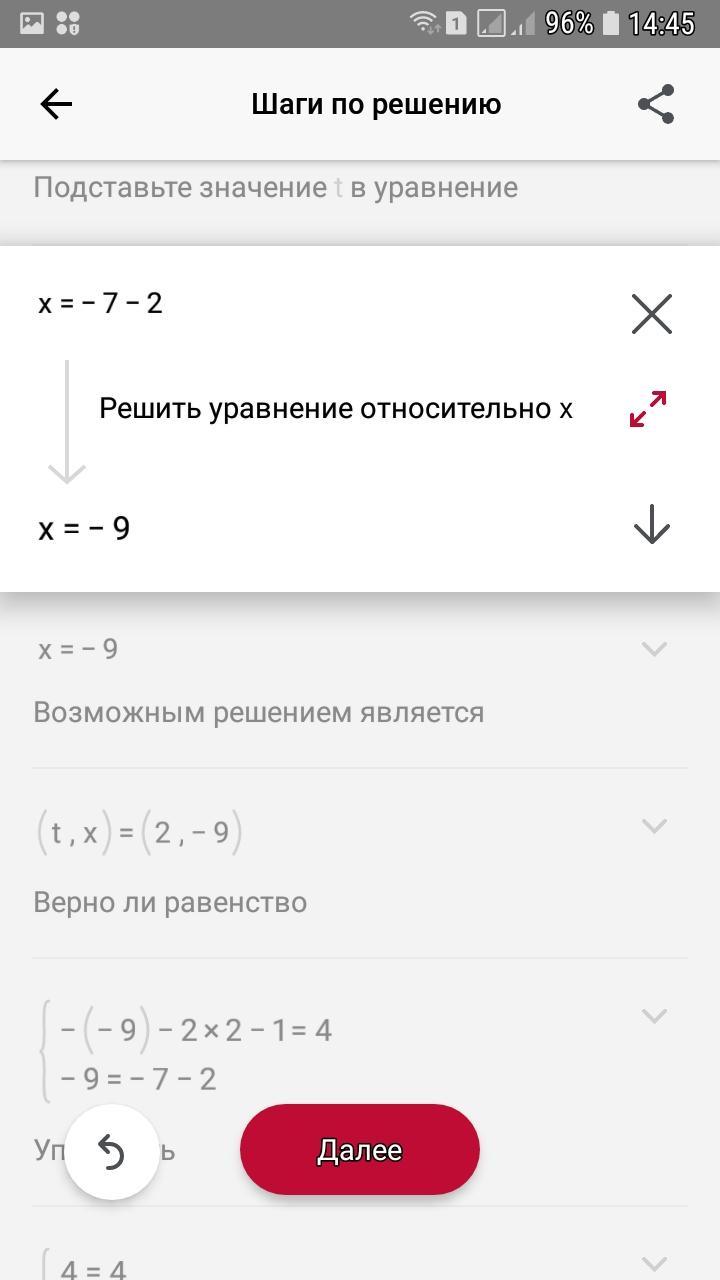720x1280 pixels.
Task: Expand the explanation "Решить уравнение относительно x"
Action: point(649,409)
